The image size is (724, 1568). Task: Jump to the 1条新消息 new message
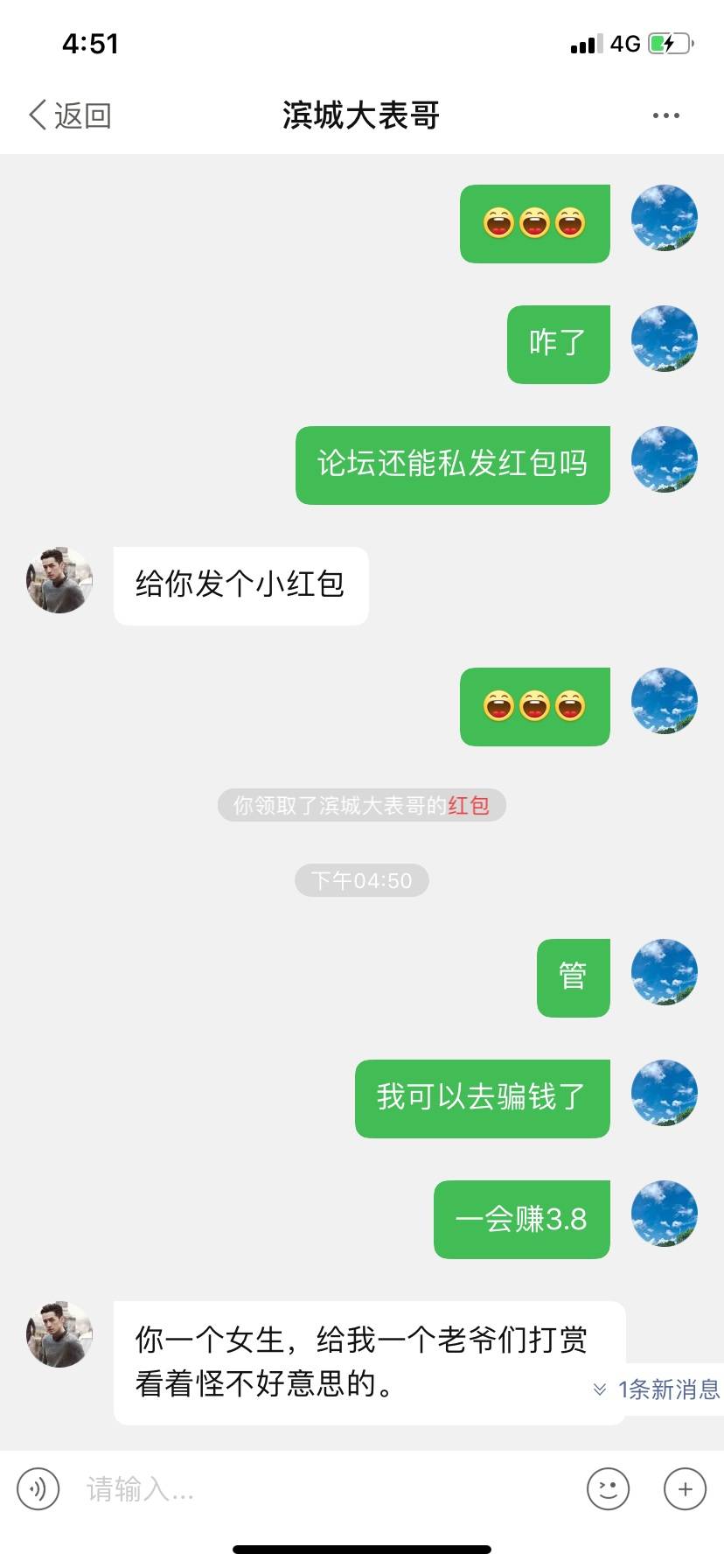pyautogui.click(x=658, y=1389)
